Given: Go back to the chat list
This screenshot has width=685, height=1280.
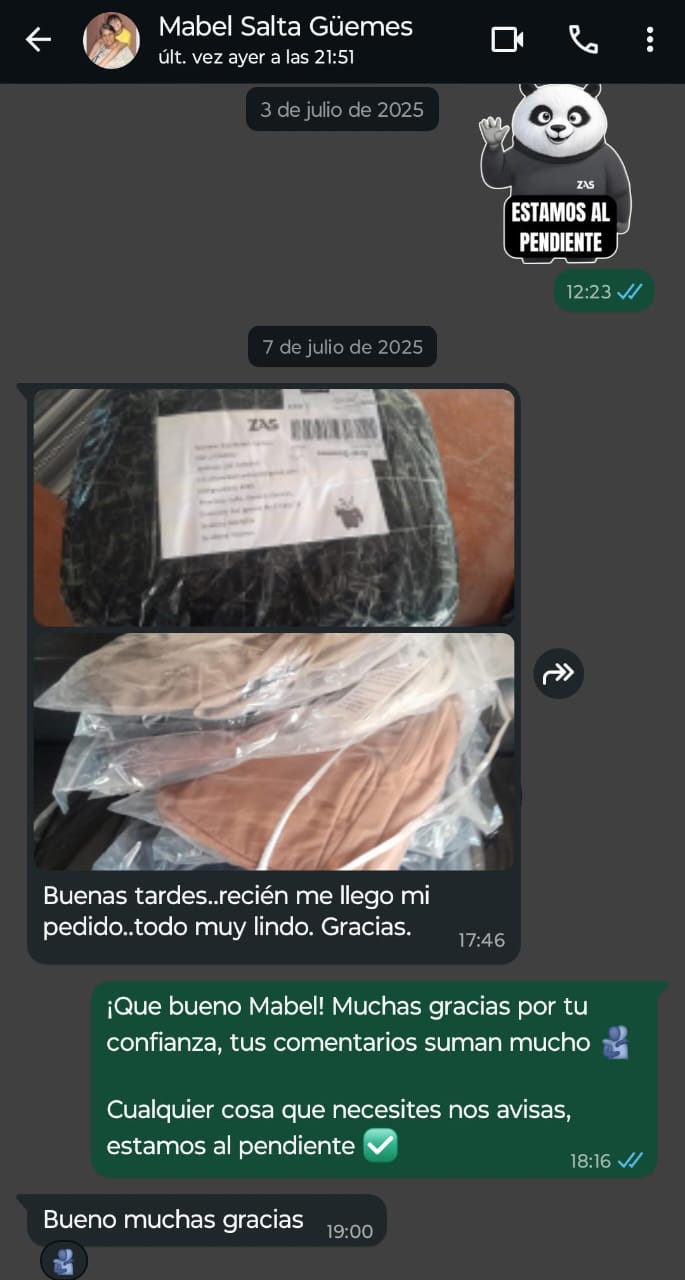Looking at the screenshot, I should (x=38, y=40).
